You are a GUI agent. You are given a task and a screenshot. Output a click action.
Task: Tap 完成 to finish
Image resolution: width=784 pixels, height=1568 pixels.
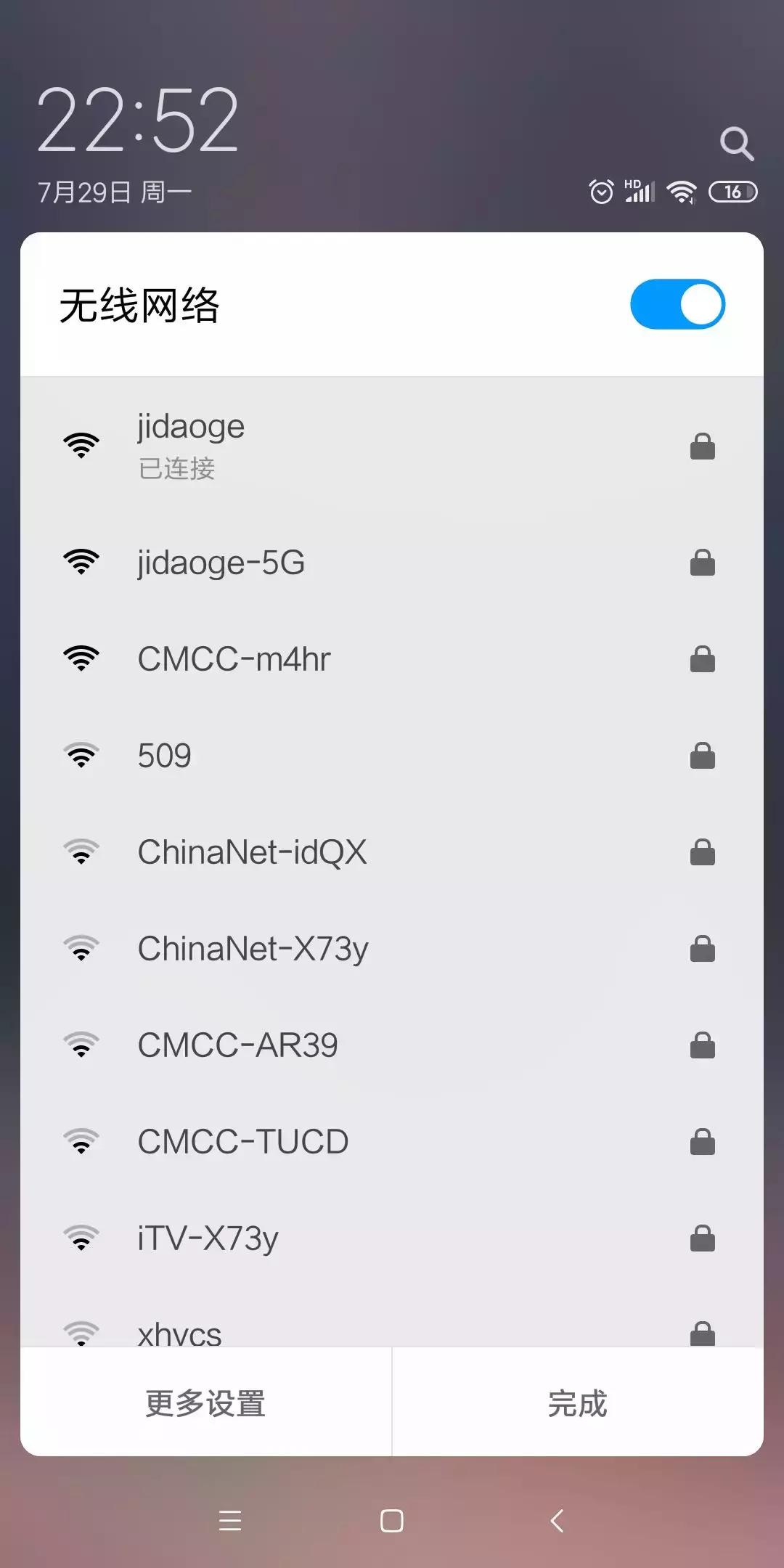pyautogui.click(x=577, y=1403)
